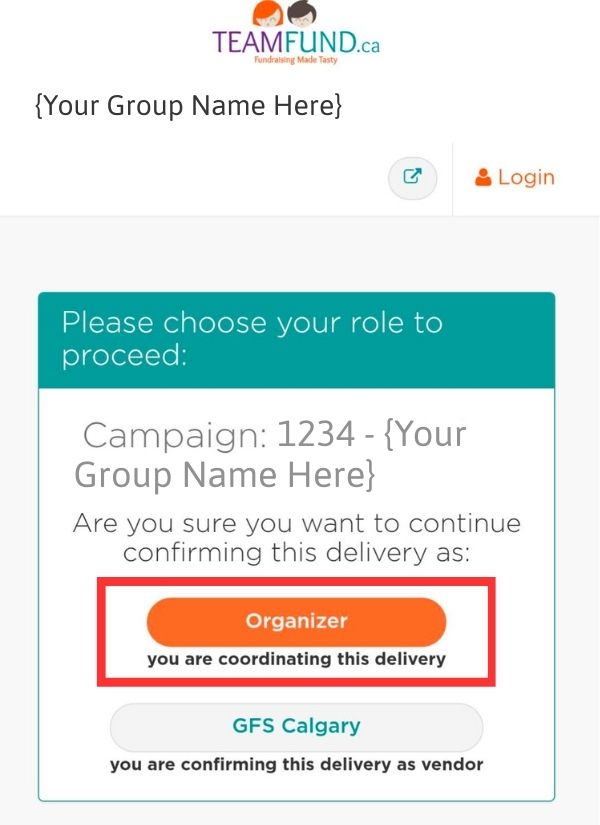600x825 pixels.
Task: Confirm delivery as Organizer
Action: [296, 621]
